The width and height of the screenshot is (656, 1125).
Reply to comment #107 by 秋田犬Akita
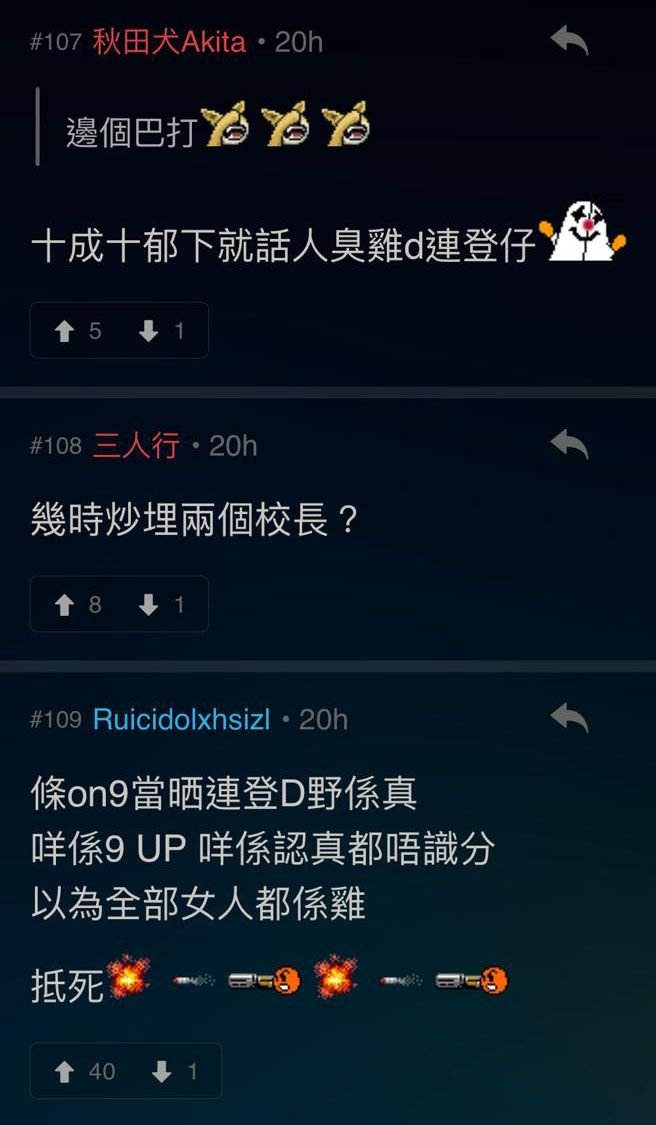tap(569, 41)
